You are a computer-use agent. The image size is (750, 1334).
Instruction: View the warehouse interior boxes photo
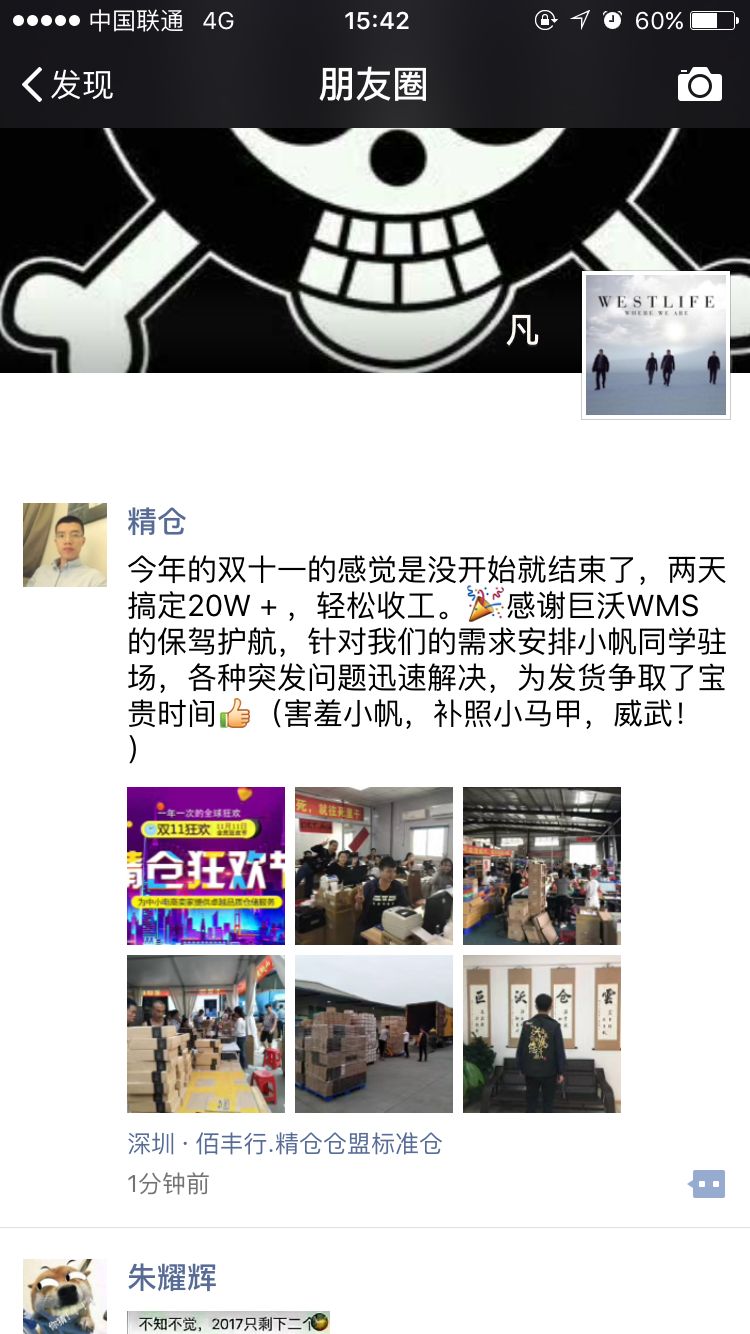click(x=542, y=866)
